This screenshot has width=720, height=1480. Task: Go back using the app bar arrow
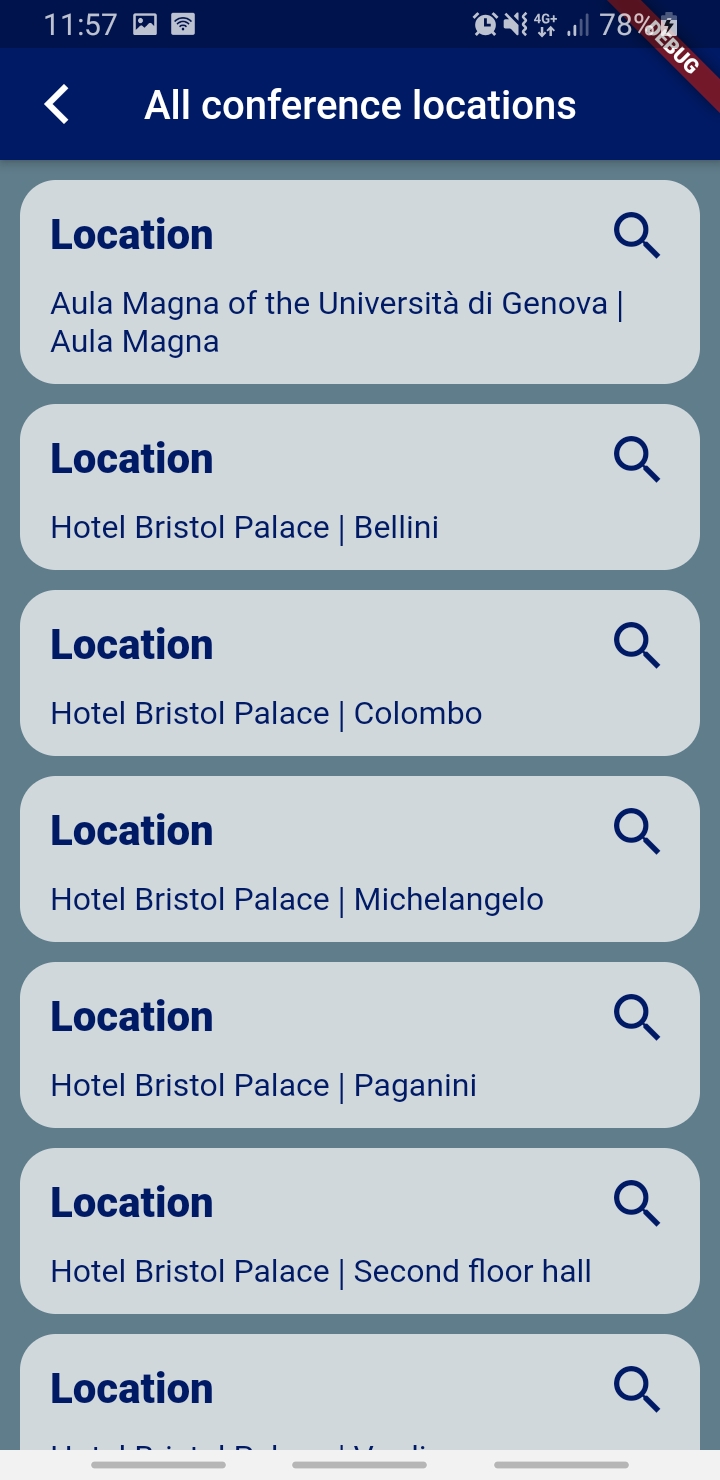(57, 105)
